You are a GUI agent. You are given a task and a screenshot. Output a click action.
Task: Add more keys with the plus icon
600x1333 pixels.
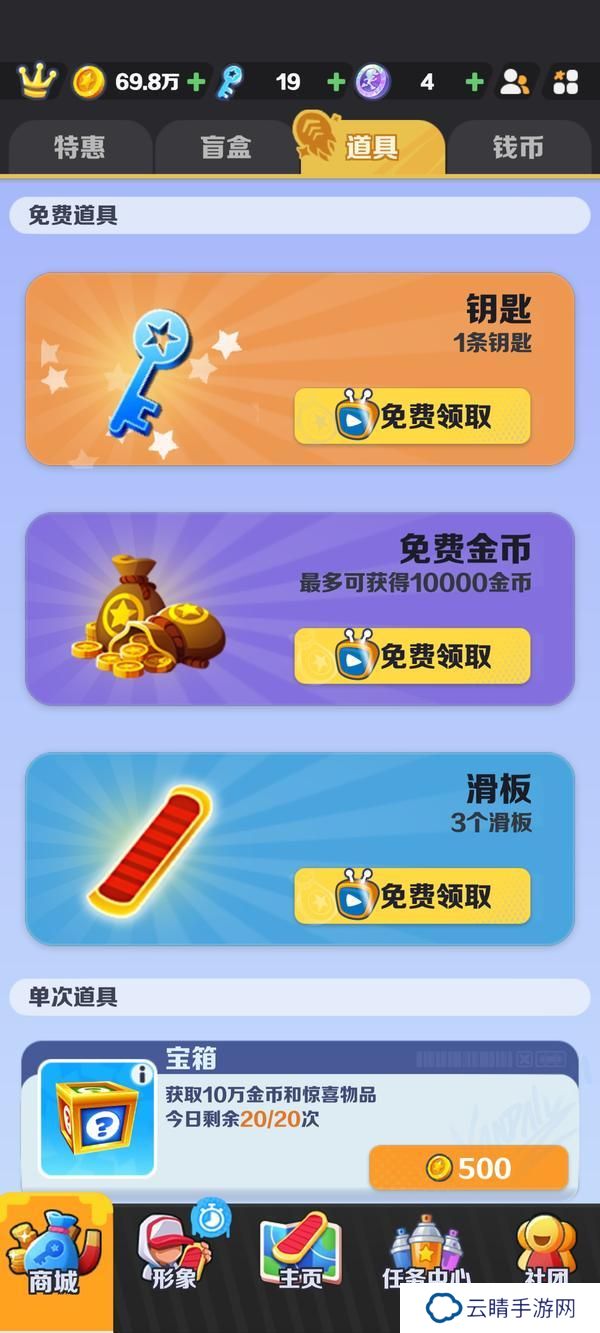tap(336, 82)
